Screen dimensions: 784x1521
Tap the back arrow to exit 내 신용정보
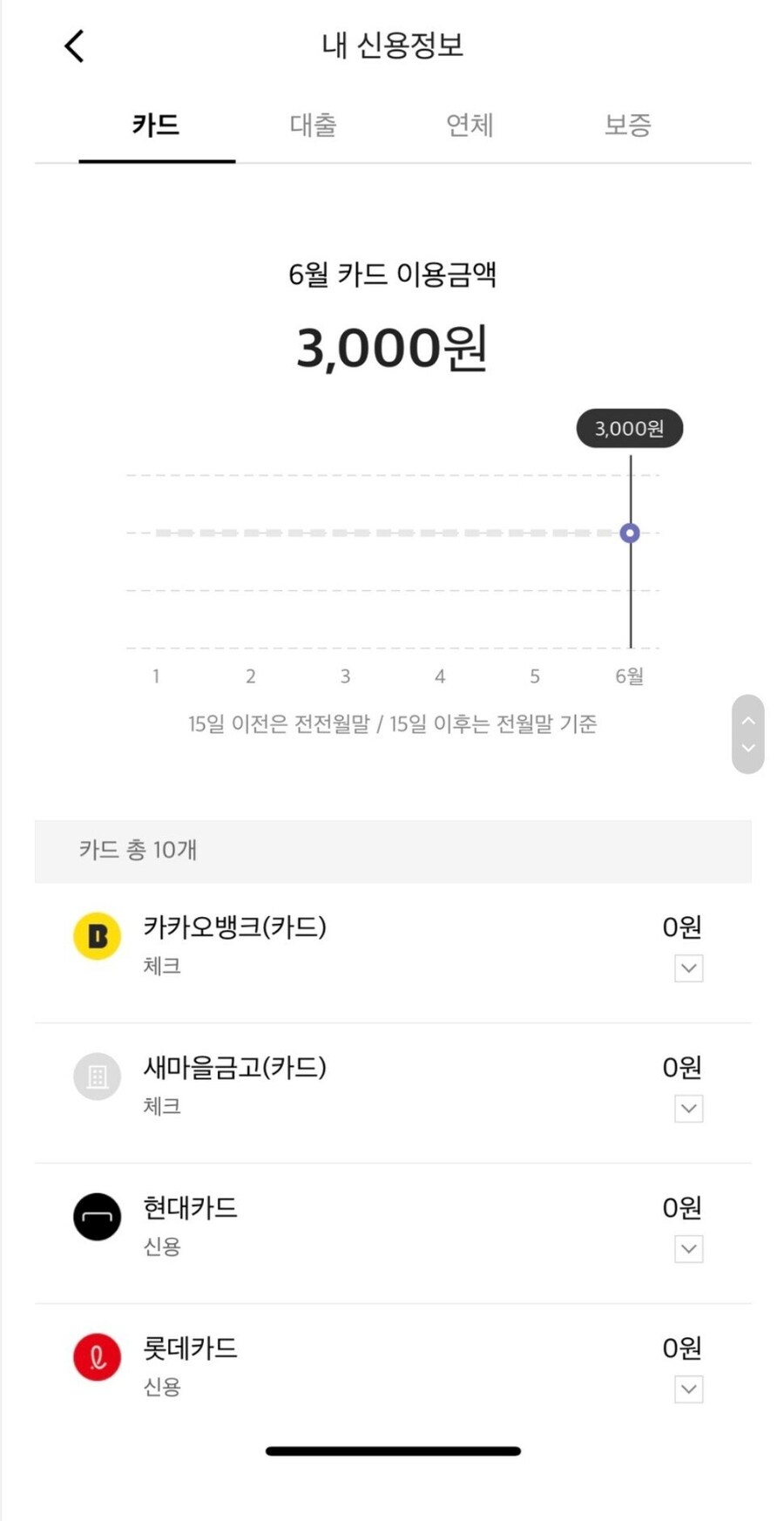[x=73, y=45]
